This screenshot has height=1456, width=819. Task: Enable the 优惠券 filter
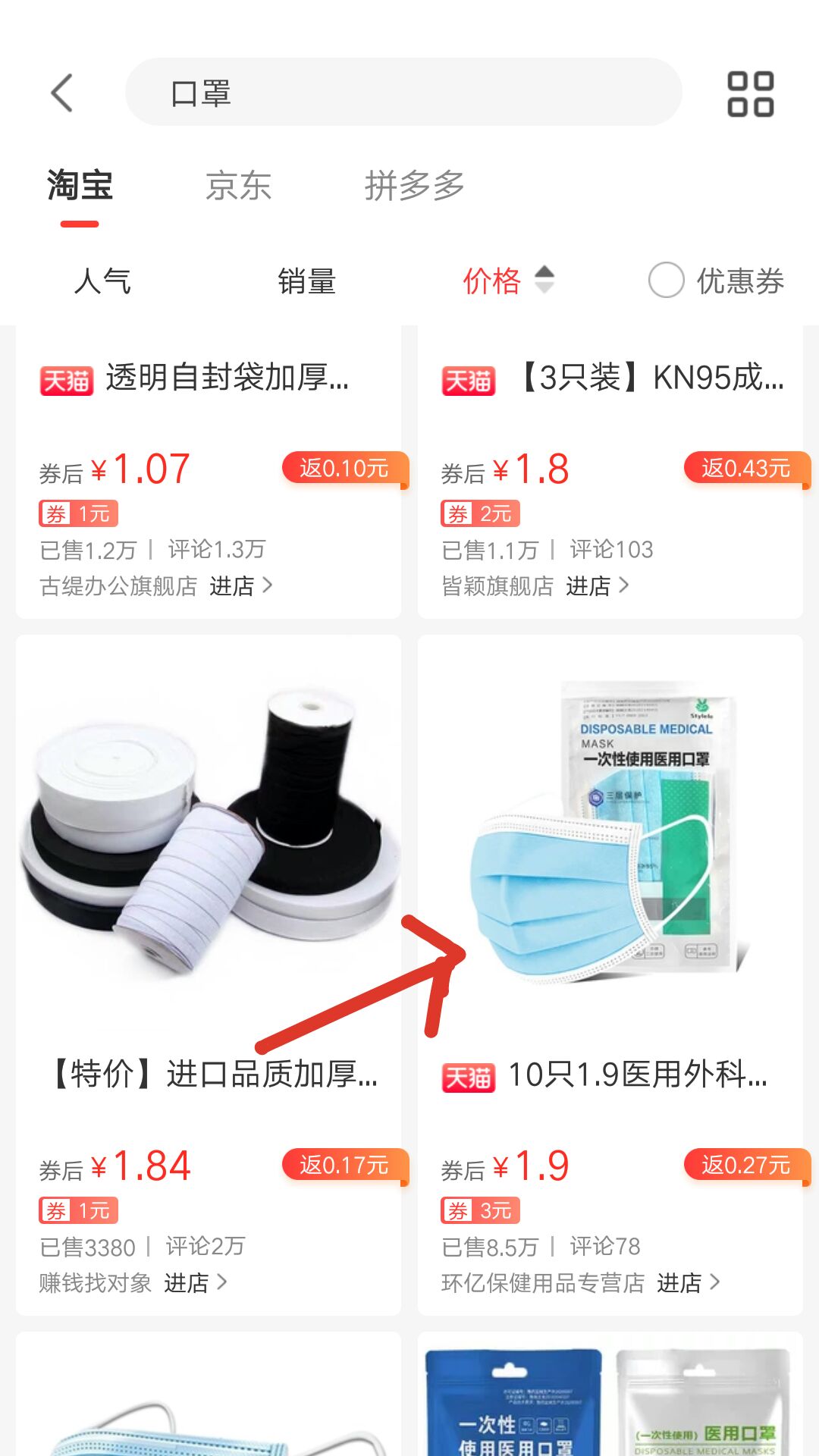point(717,281)
